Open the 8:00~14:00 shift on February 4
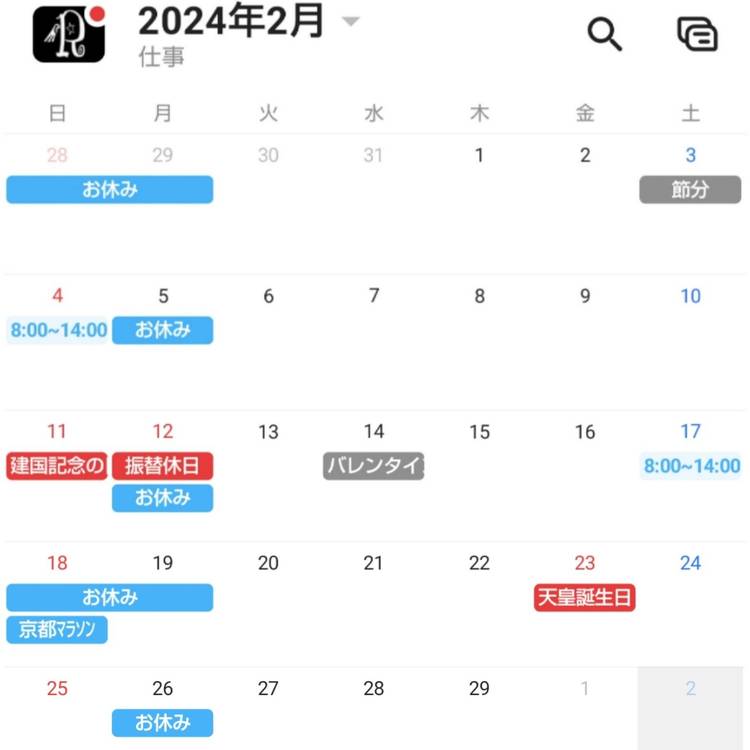 58,330
